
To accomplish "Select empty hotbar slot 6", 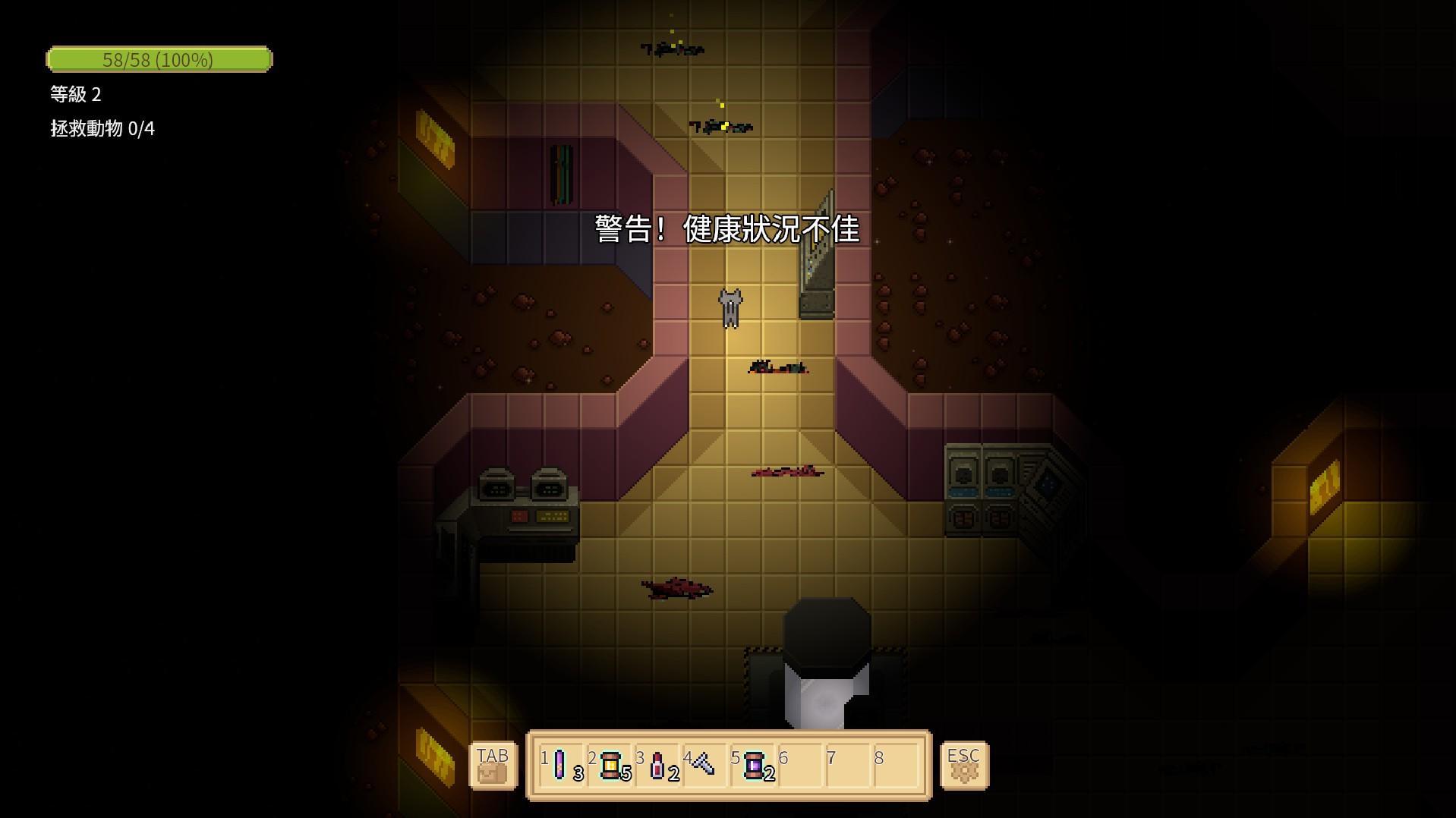I will (799, 765).
